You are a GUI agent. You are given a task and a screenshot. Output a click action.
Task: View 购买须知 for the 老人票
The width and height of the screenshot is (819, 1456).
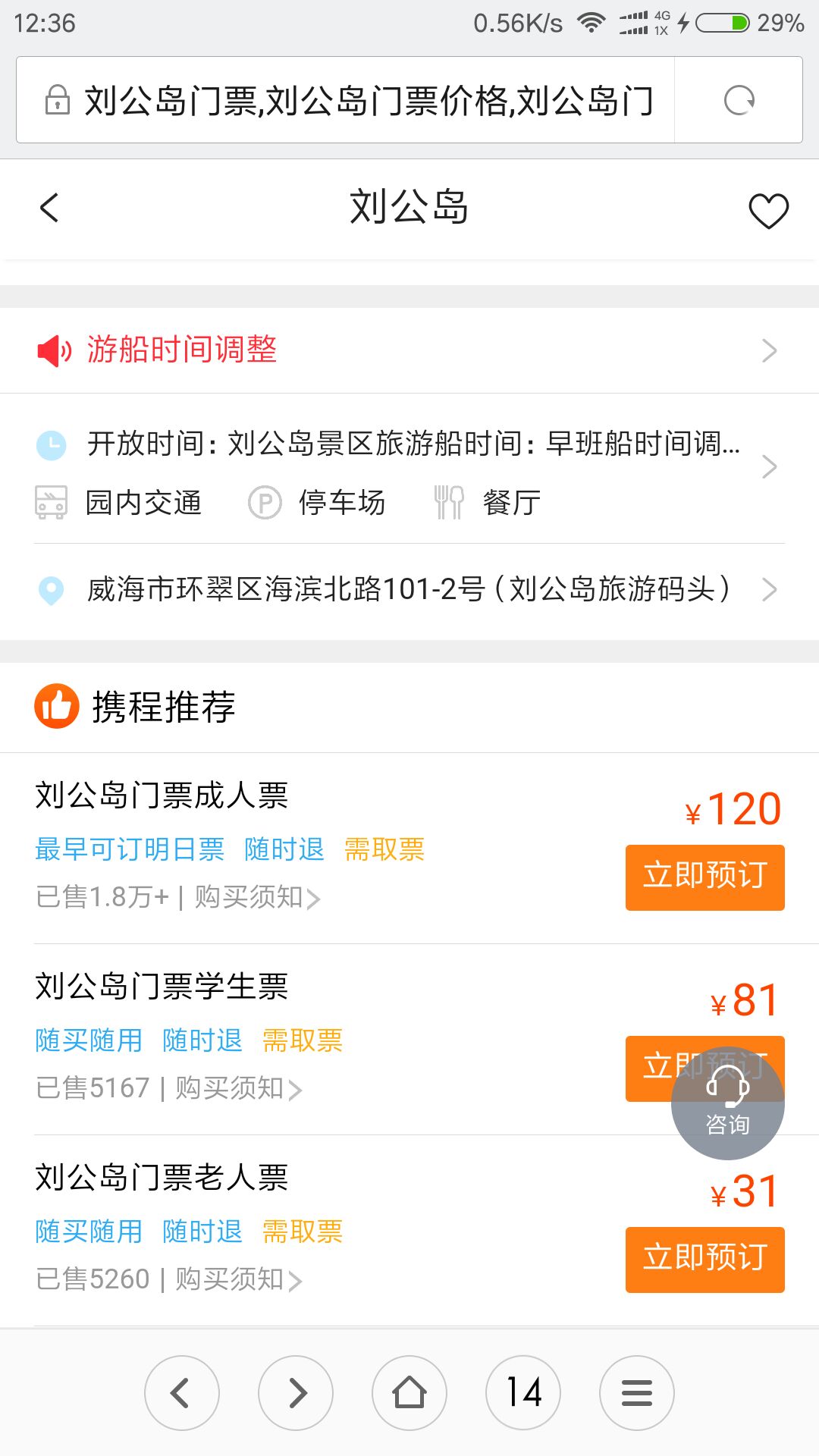tap(238, 1279)
